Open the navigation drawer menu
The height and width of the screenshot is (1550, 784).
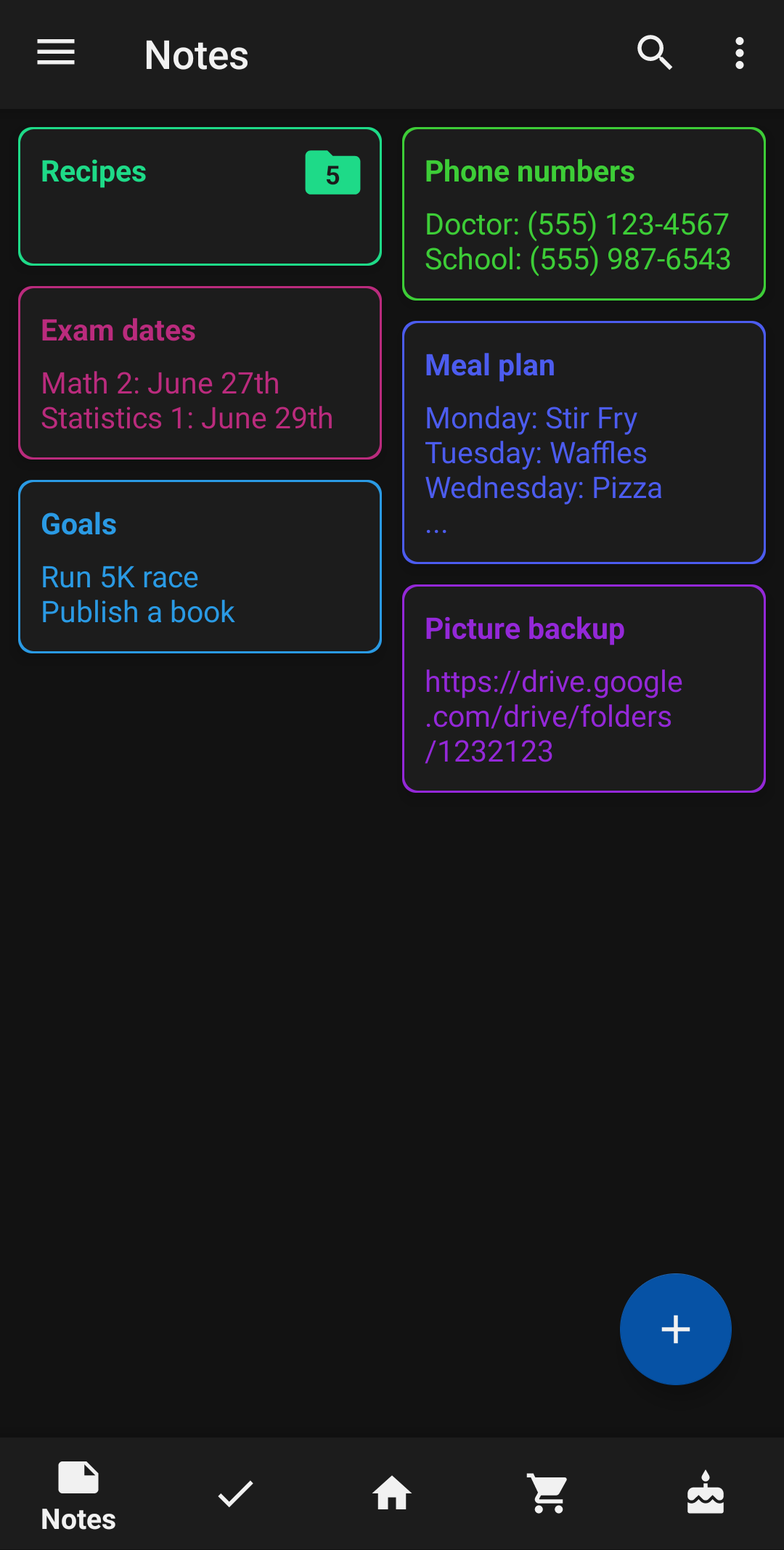coord(56,53)
